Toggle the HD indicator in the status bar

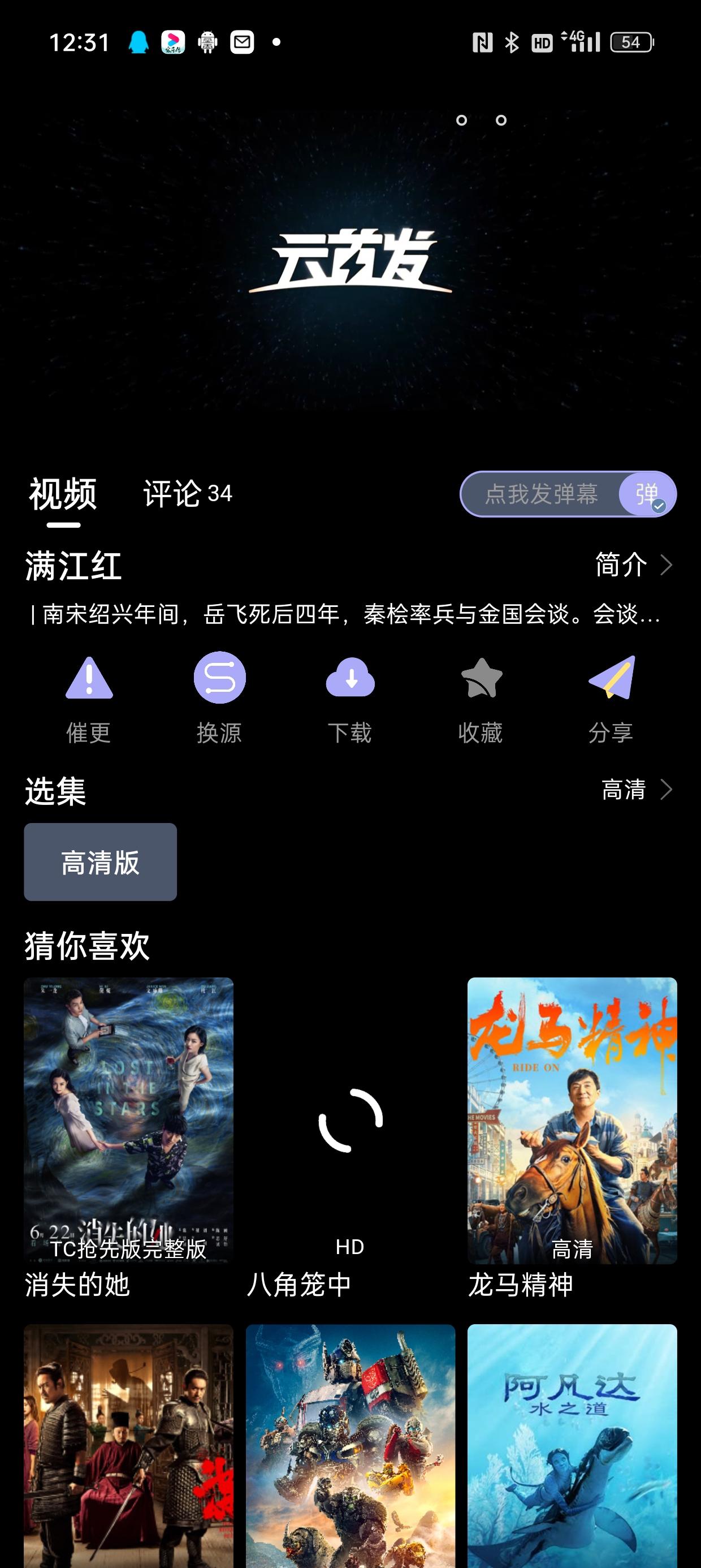[540, 41]
